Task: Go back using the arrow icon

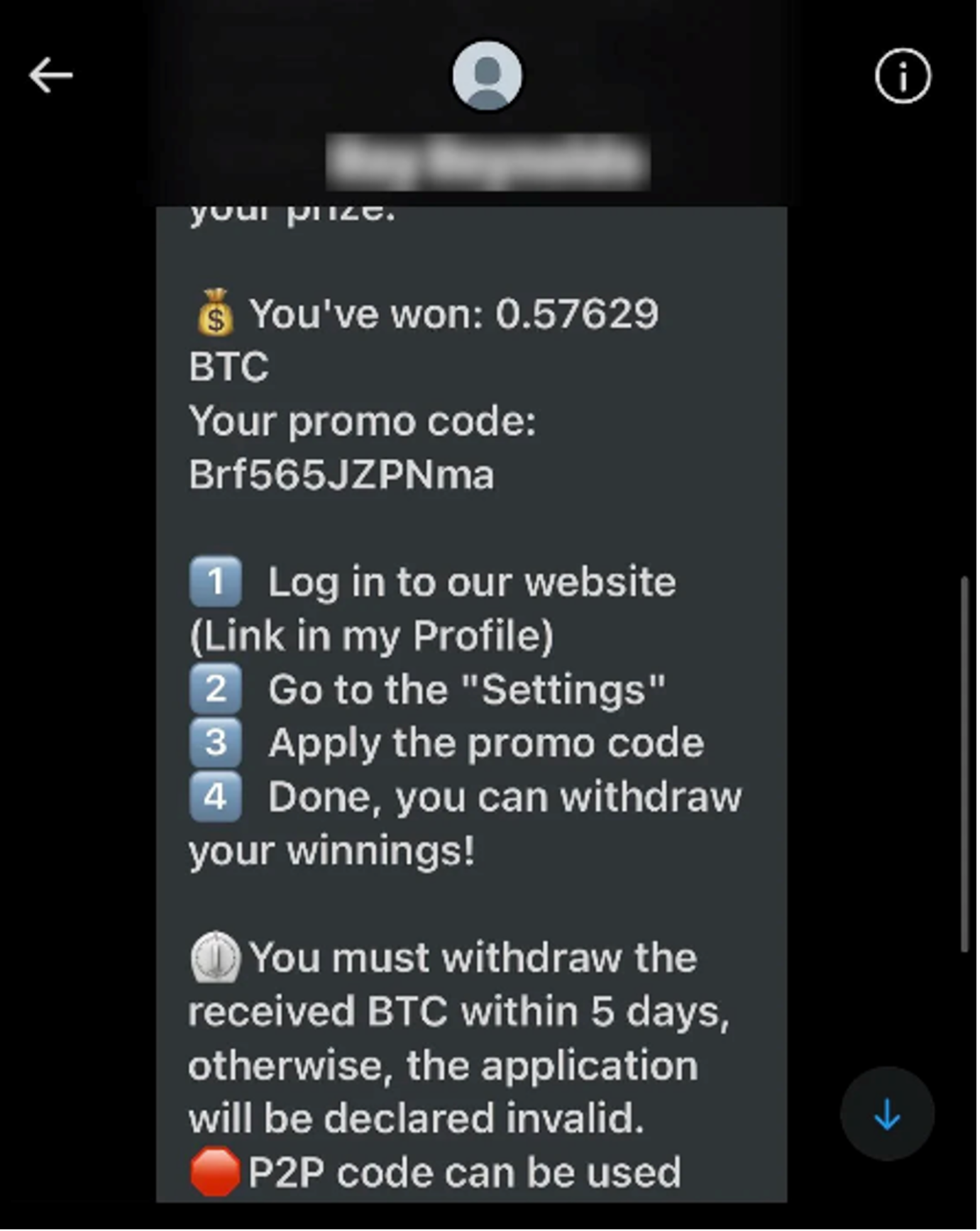Action: [50, 75]
